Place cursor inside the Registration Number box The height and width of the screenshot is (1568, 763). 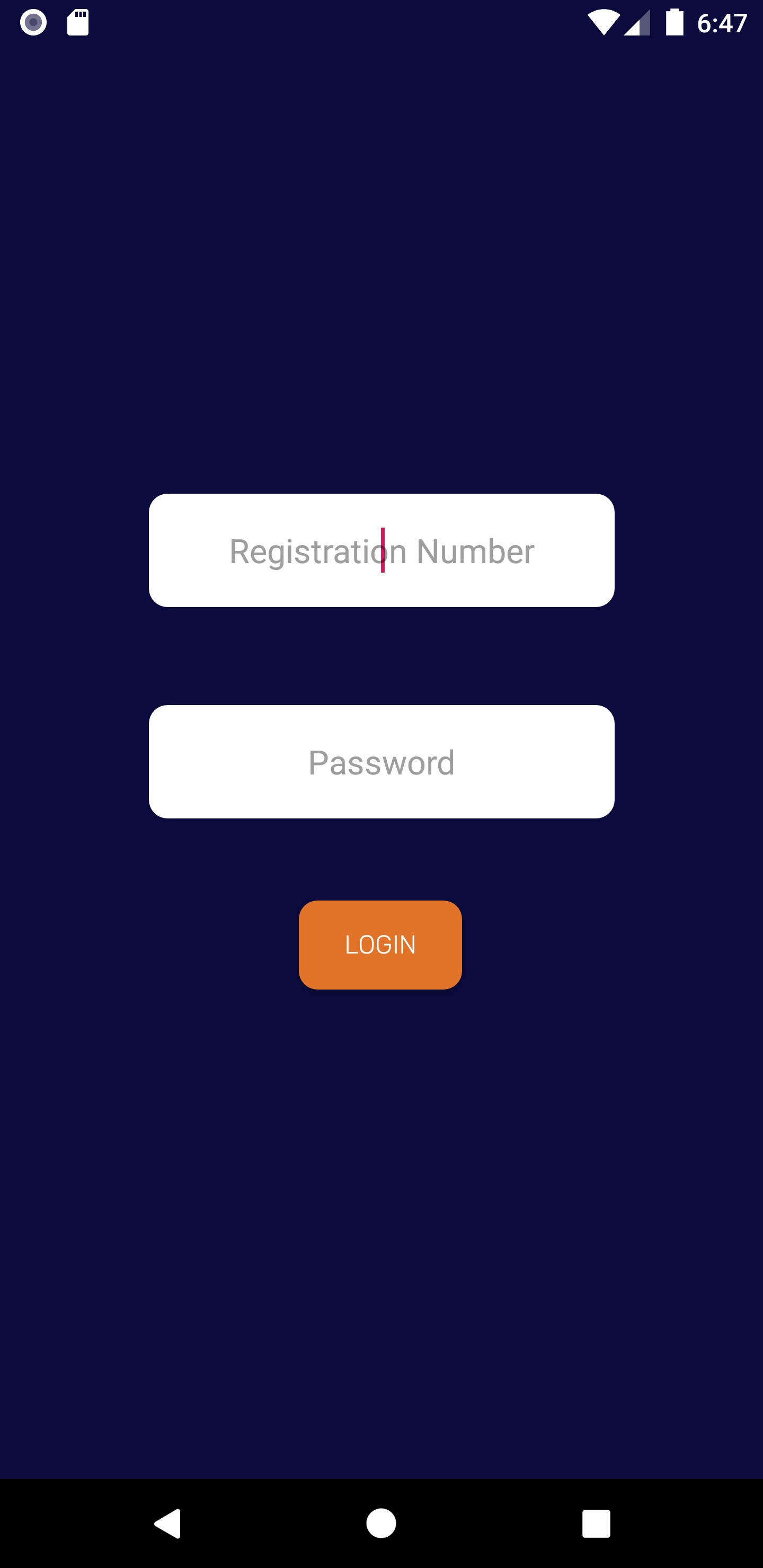pyautogui.click(x=381, y=550)
